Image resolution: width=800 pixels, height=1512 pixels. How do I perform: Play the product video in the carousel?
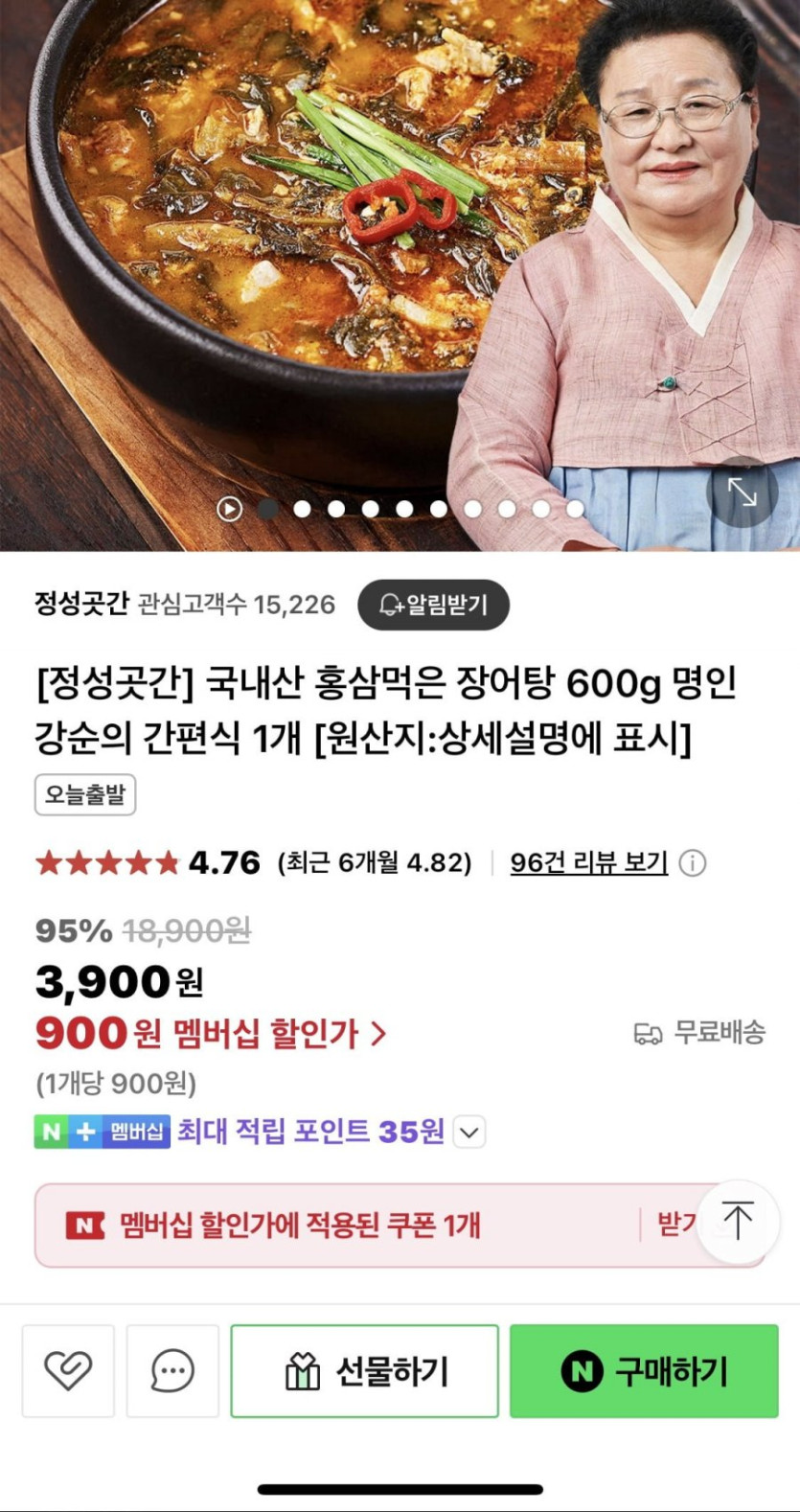click(229, 509)
